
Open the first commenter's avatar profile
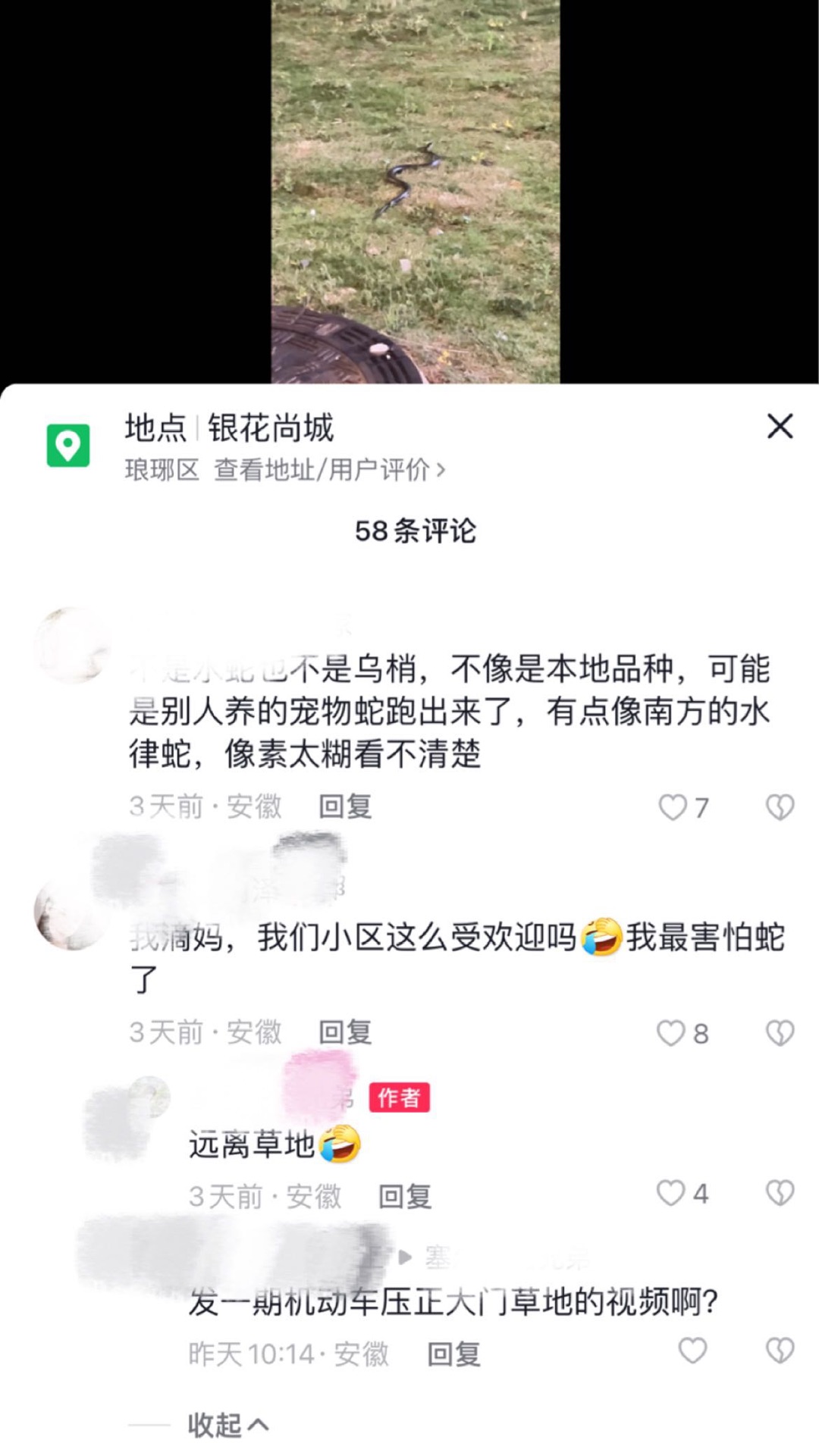tap(73, 645)
